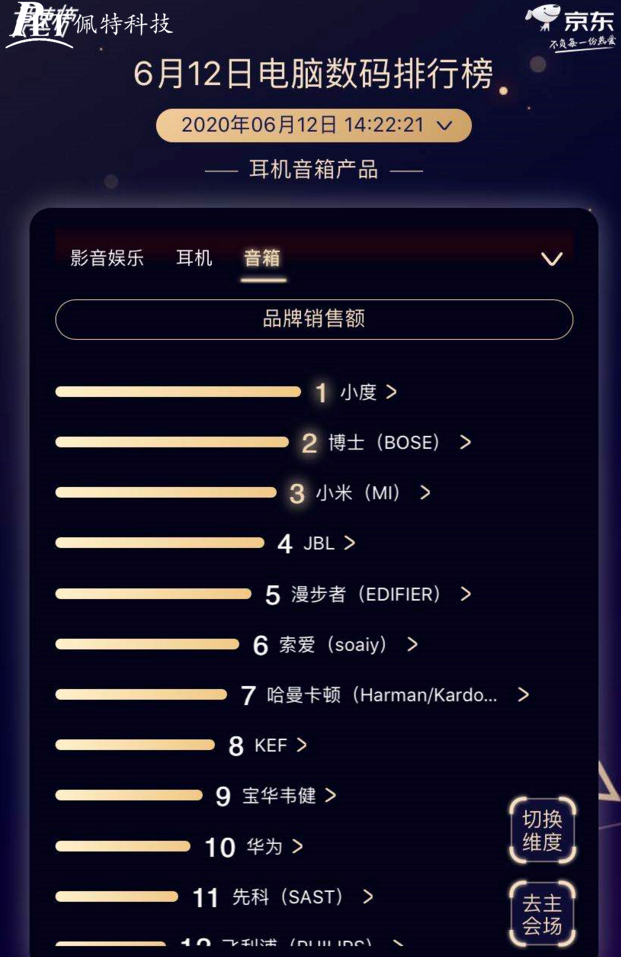Tap the 切换维度 button

[x=542, y=830]
